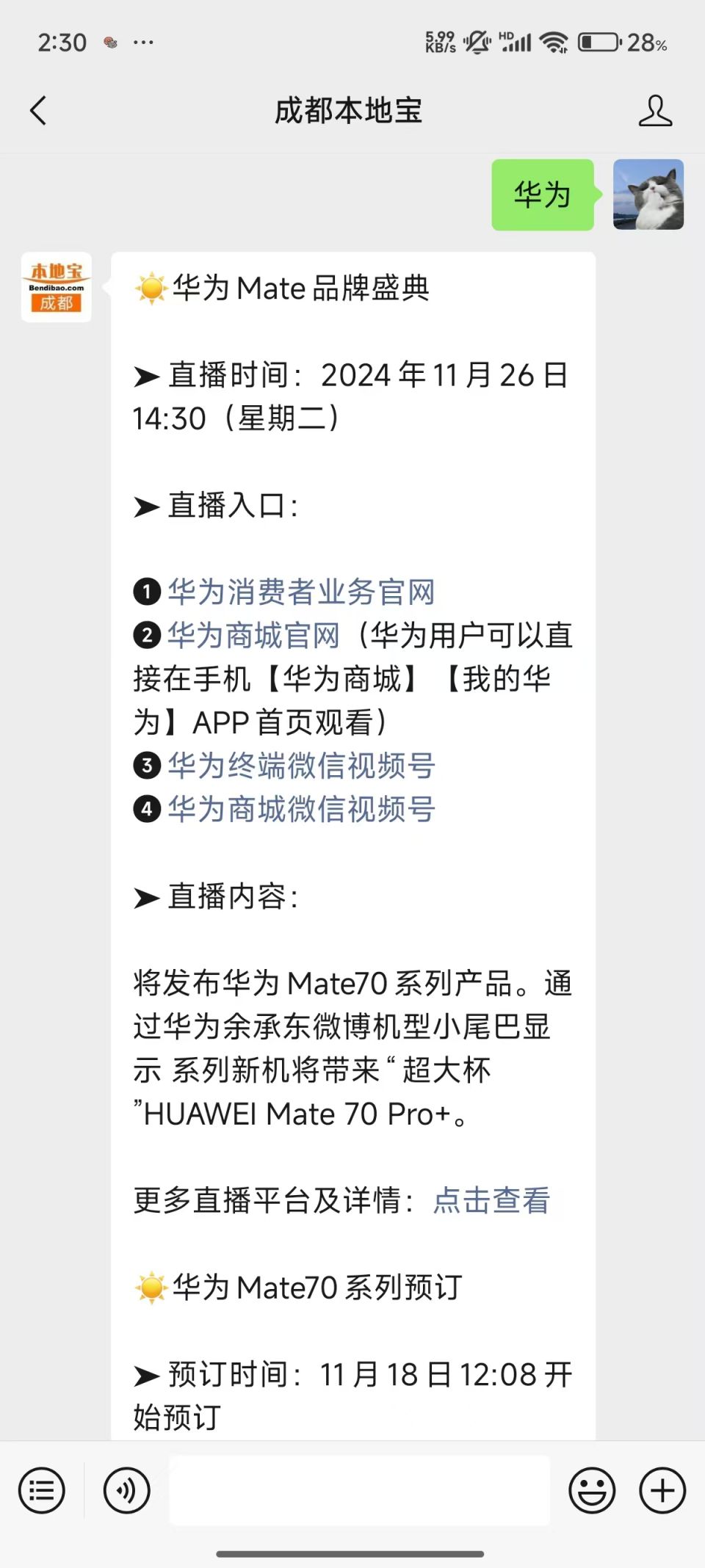Screen dimensions: 705x1568
Task: Open 华为消费者业务官网 link
Action: pos(302,592)
